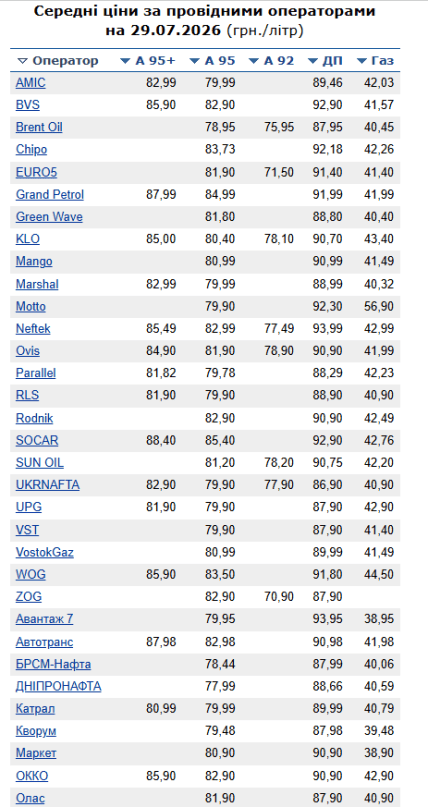The image size is (428, 807).
Task: Sort the table by A 95+ price
Action: [148, 61]
